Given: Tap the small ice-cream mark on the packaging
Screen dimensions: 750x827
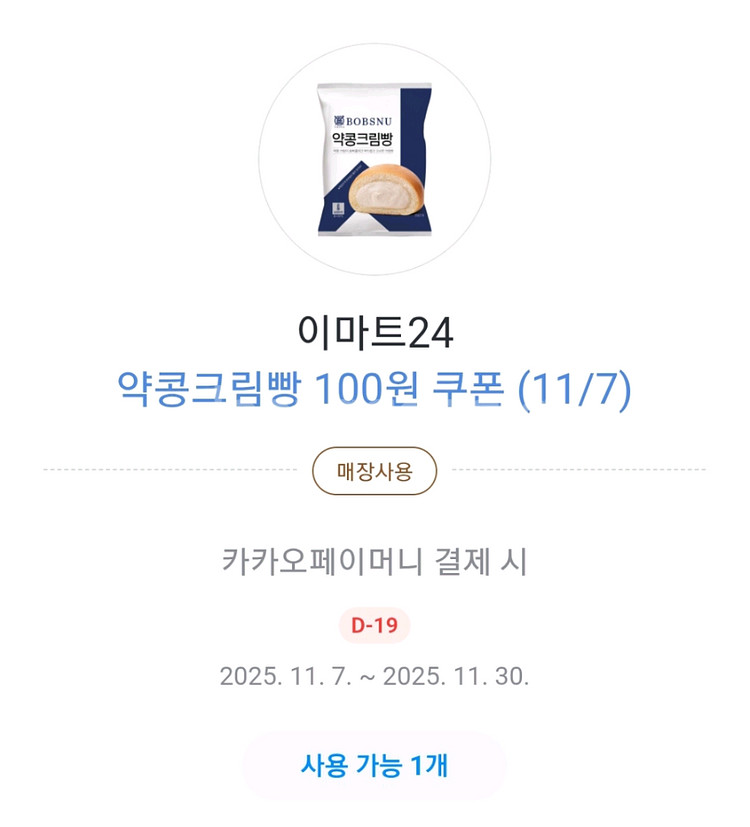Looking at the screenshot, I should coord(337,209).
